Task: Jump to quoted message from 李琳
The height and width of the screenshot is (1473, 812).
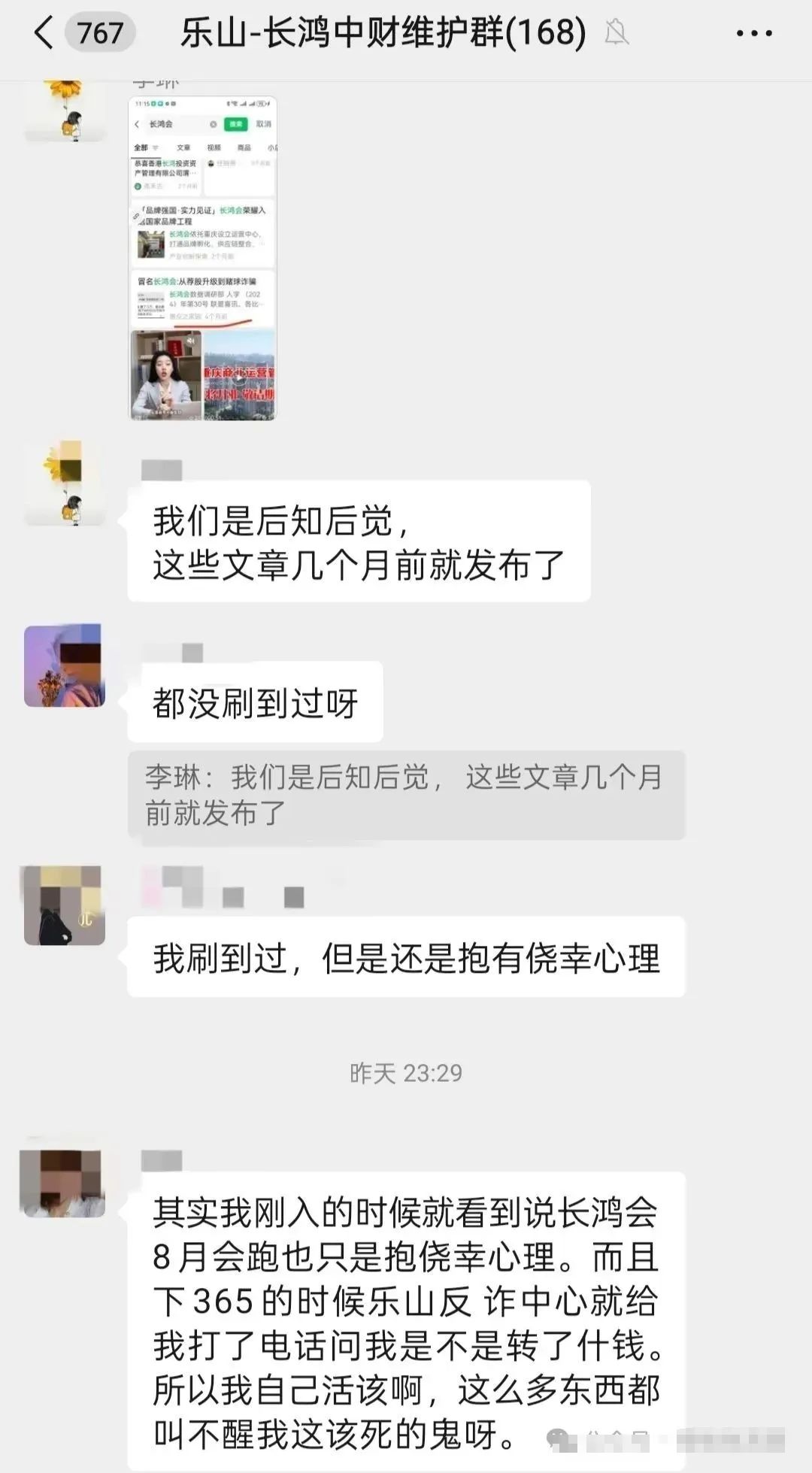Action: click(406, 795)
